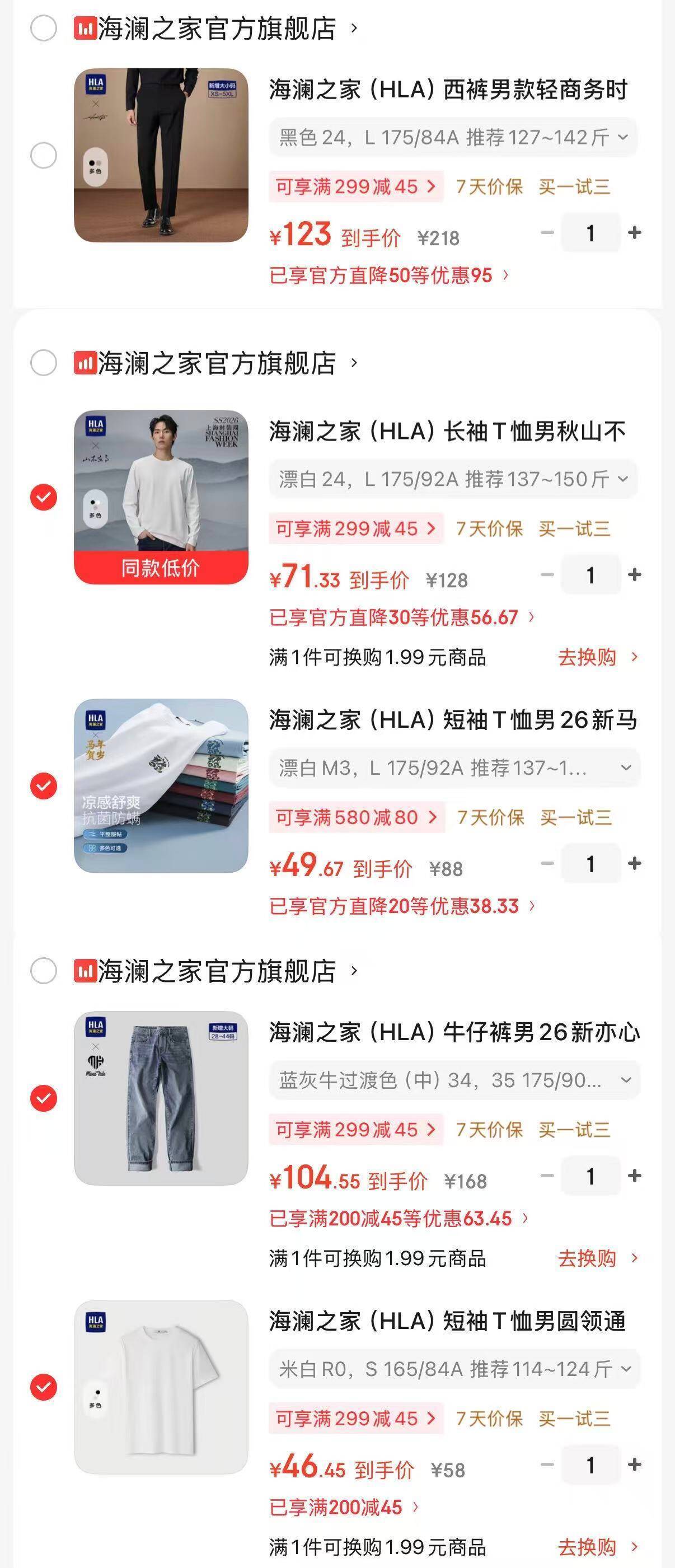675x1568 pixels.
Task: Increase quantity of the ¥123 suit pants
Action: point(634,232)
